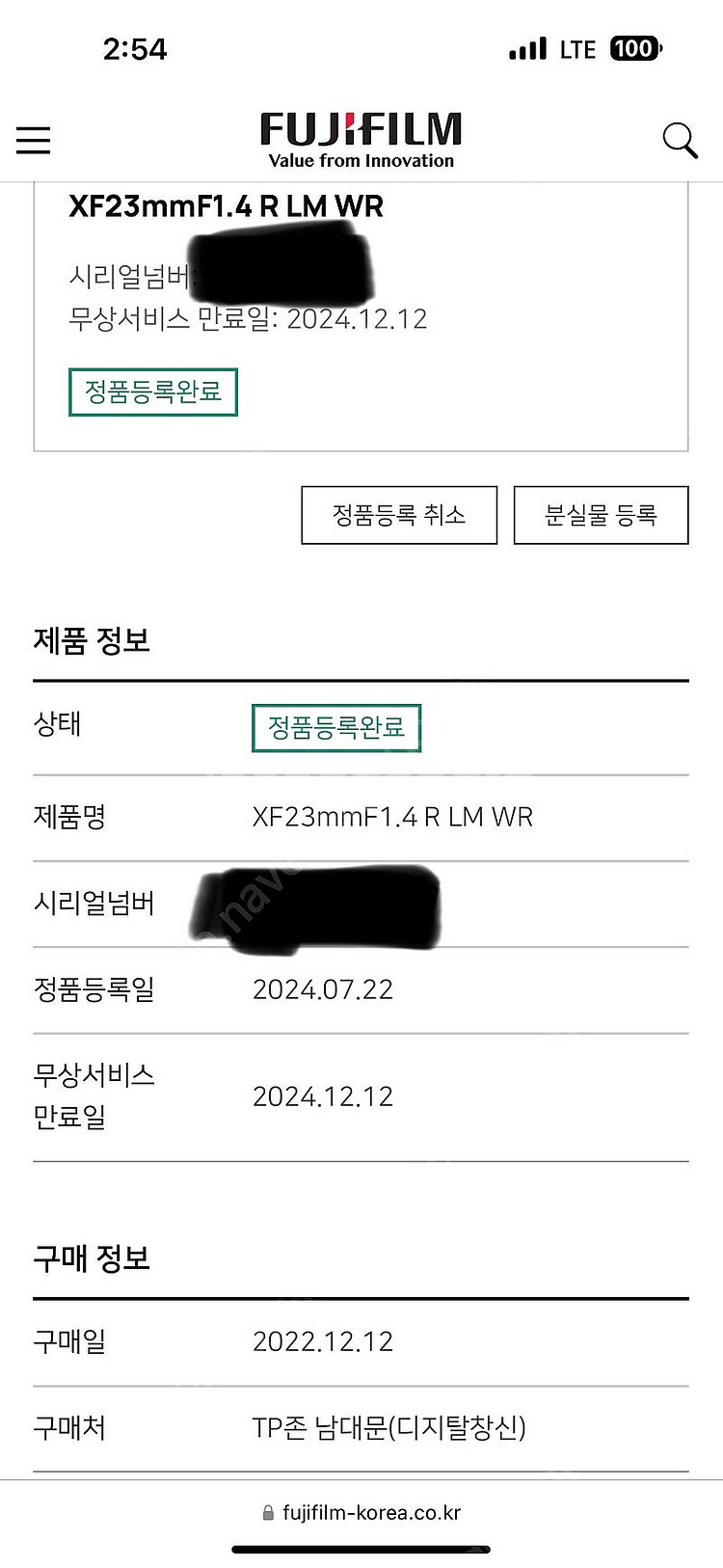The height and width of the screenshot is (1568, 723).
Task: Tap the fujifilm-korea.co.kr address bar
Action: click(361, 1512)
